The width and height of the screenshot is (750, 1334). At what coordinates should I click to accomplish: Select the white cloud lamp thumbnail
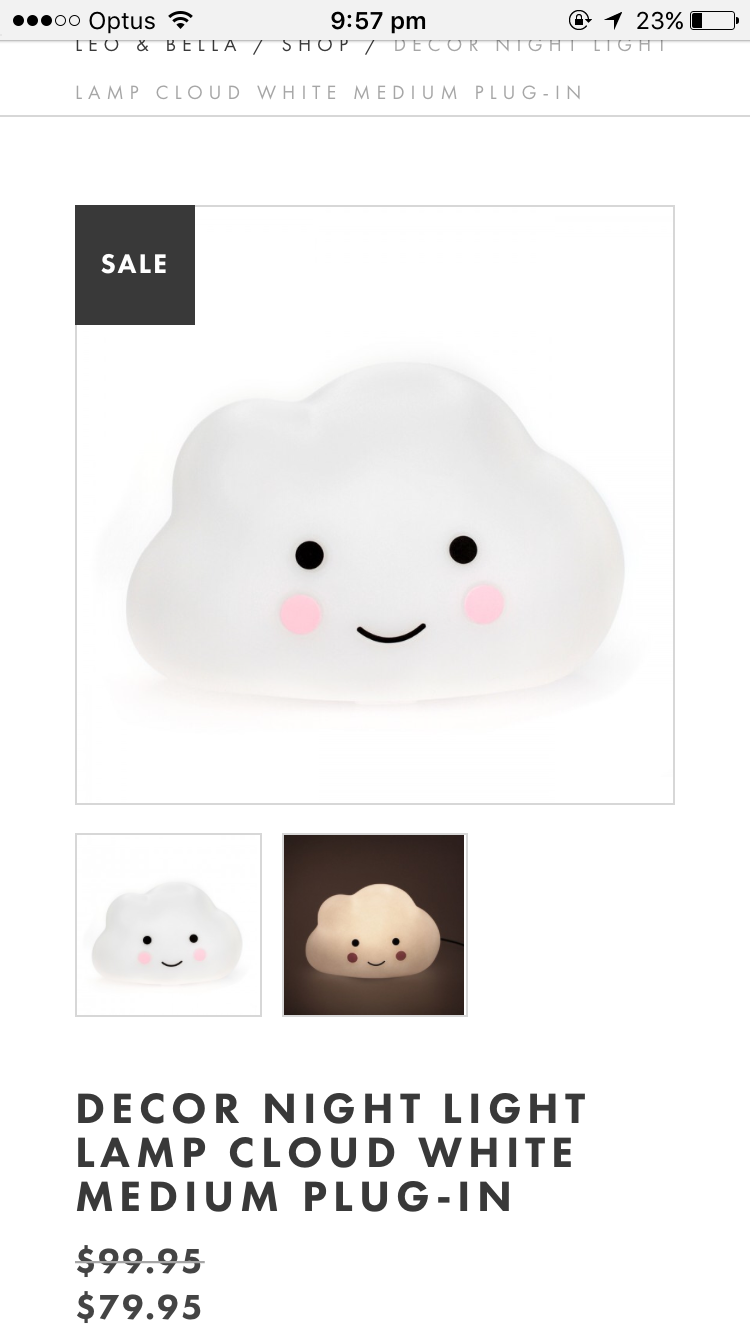pos(168,925)
